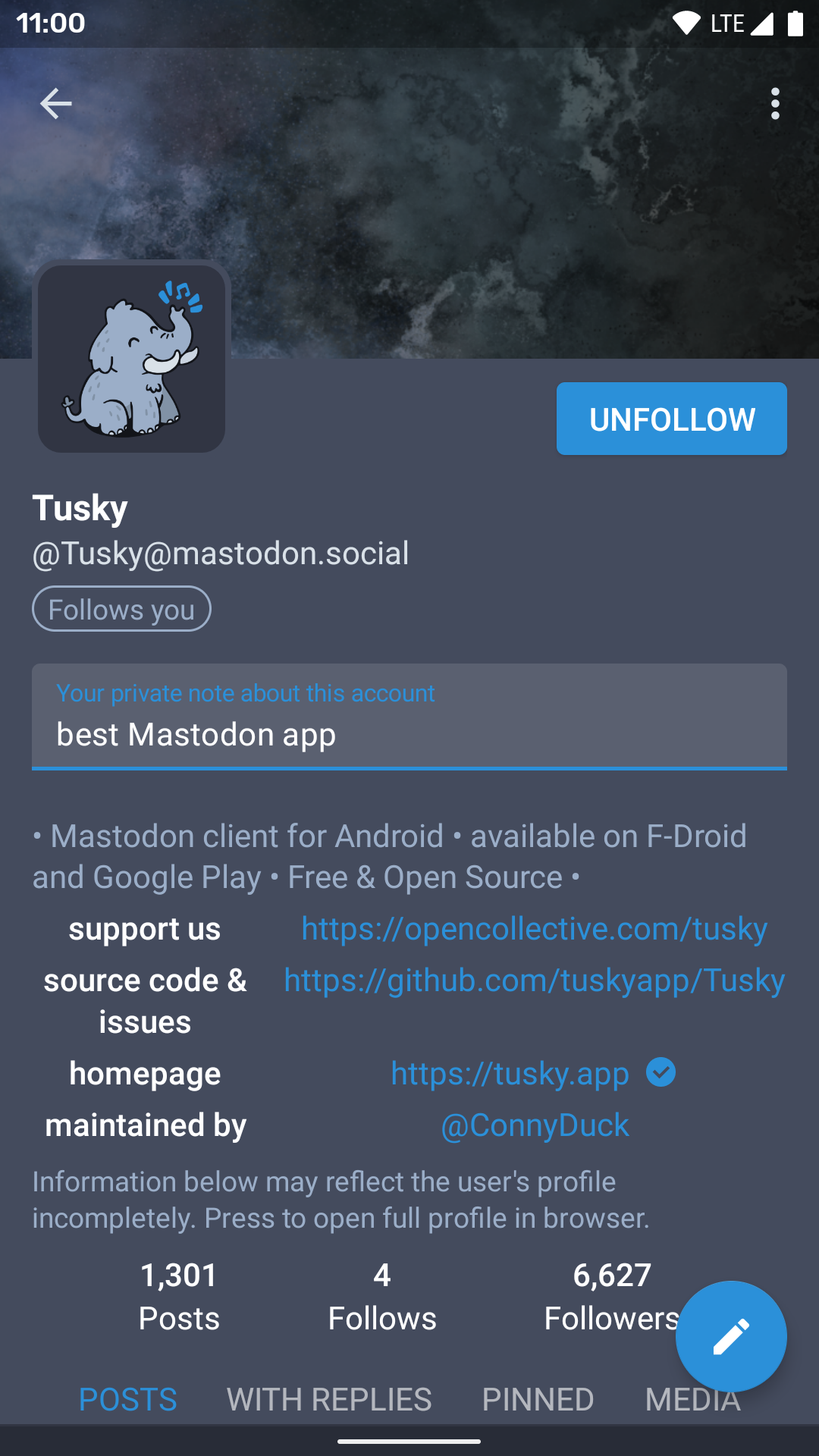Select the Posts tab
Viewport: 819px width, 1456px height.
[x=128, y=1400]
